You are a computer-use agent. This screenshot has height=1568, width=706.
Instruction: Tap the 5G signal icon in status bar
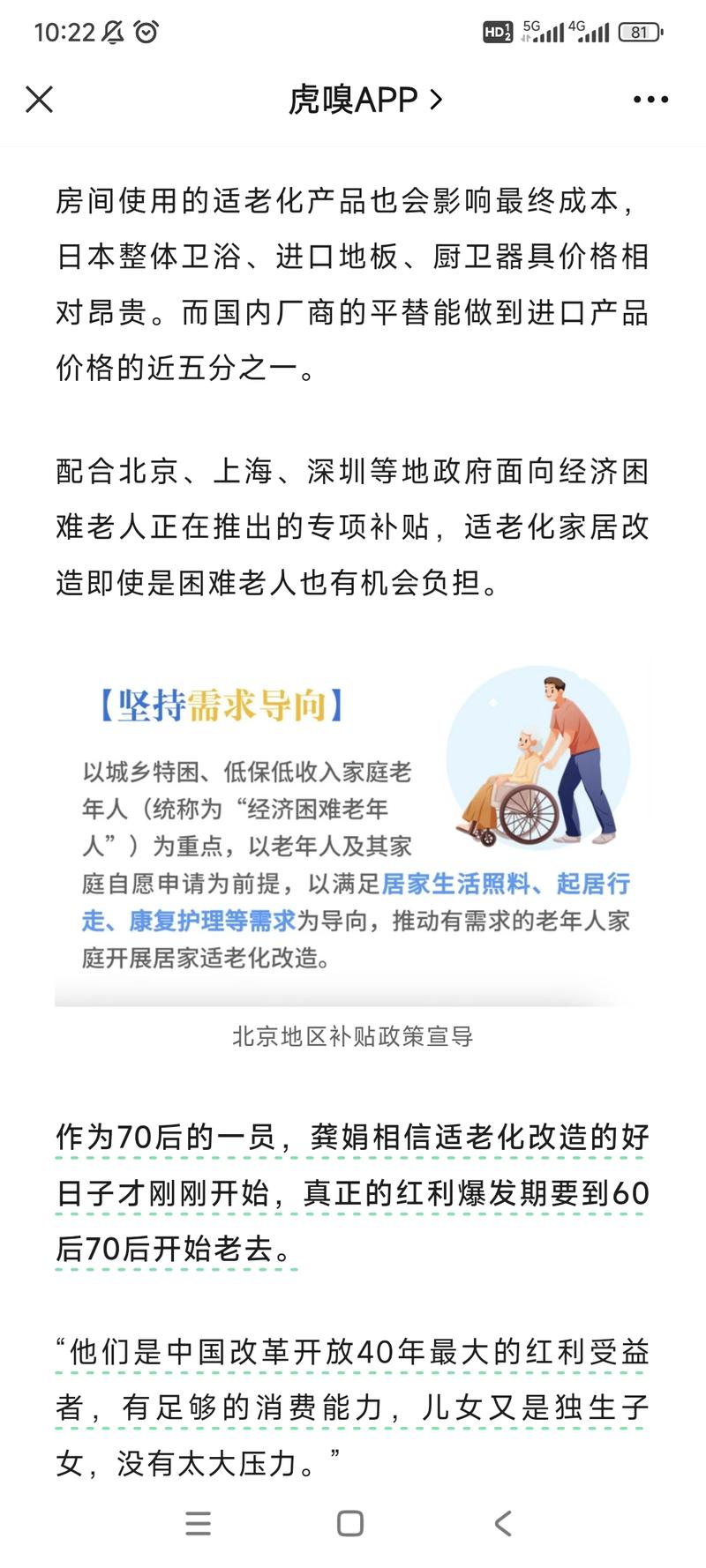pos(543,32)
